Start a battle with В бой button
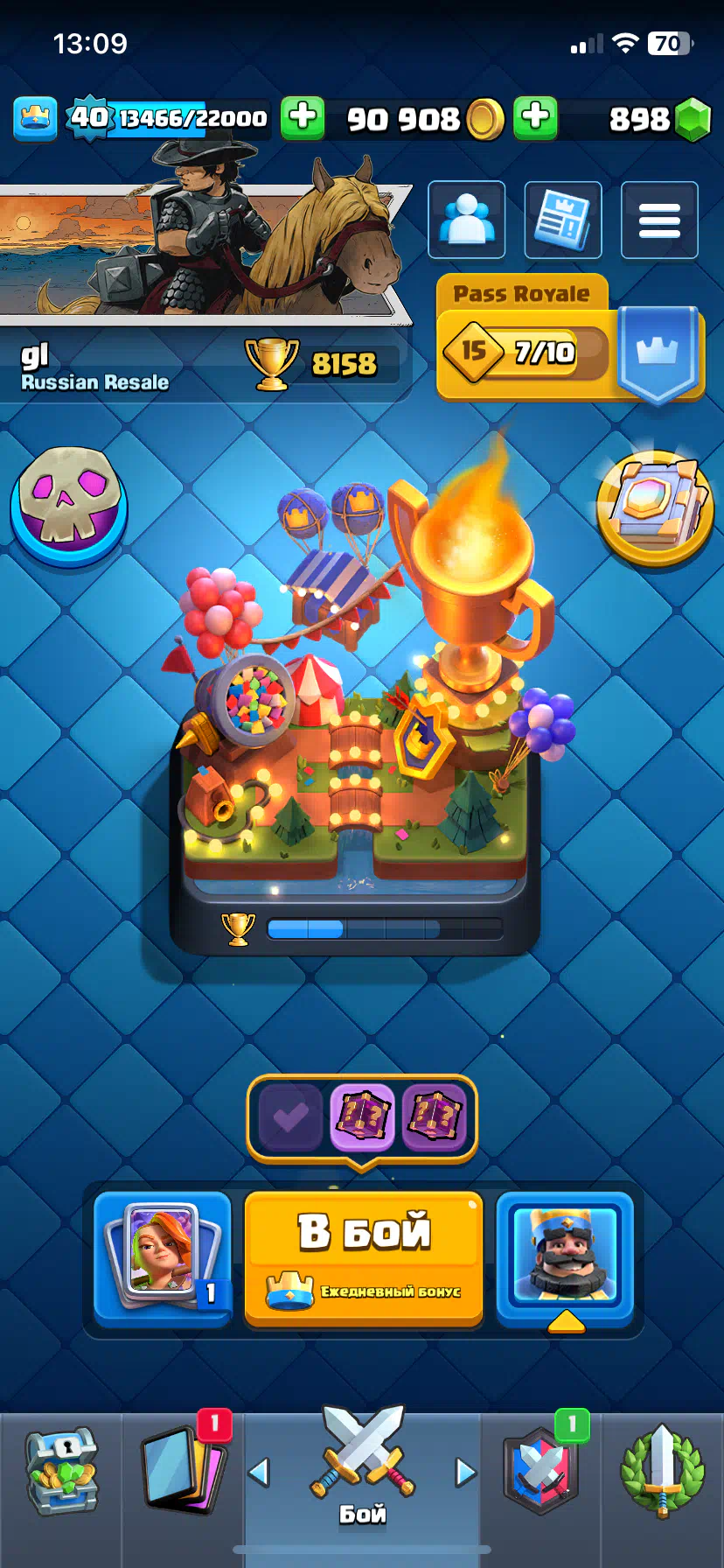This screenshot has width=724, height=1568. point(364,1259)
